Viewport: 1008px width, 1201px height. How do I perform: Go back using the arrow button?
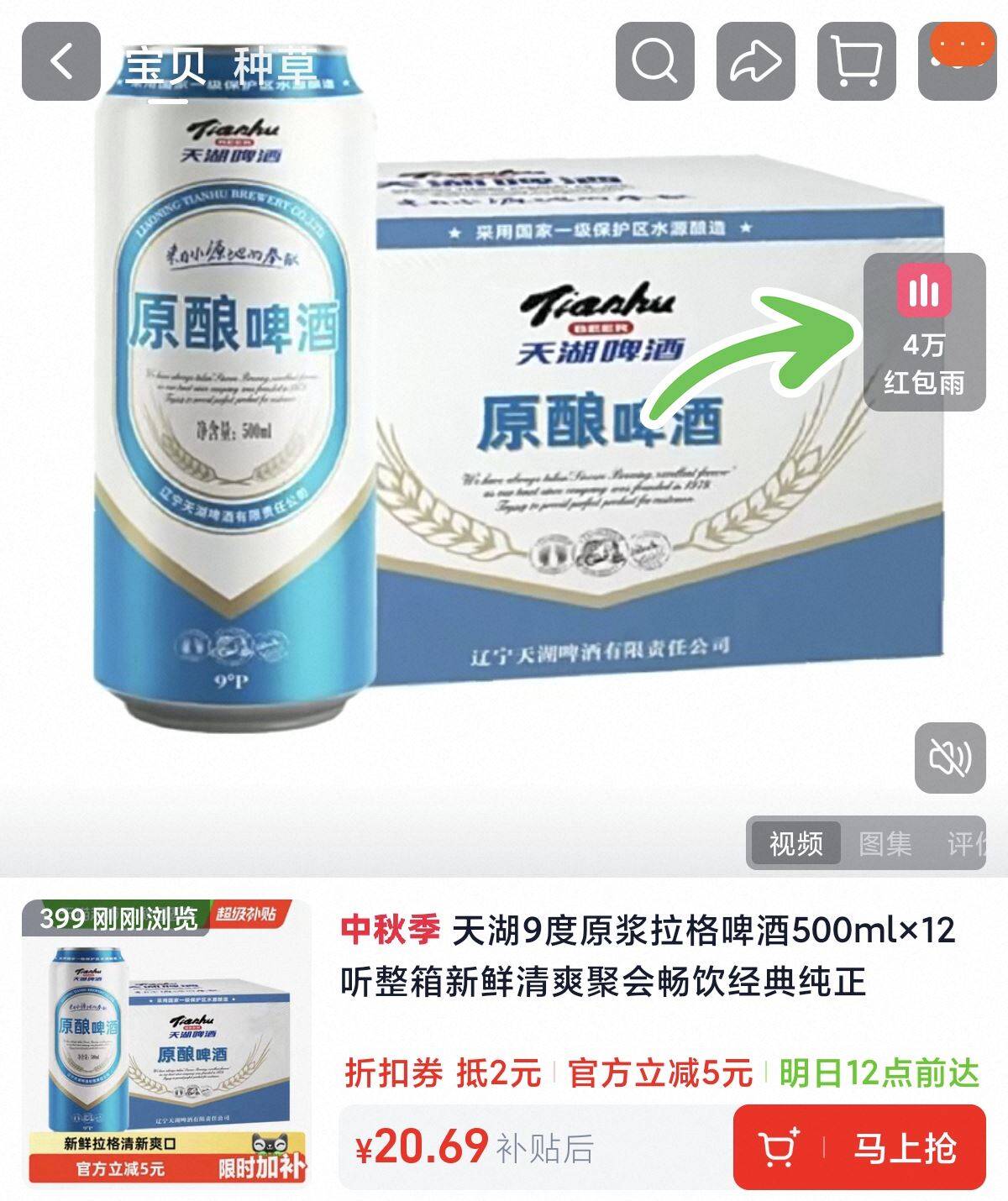pyautogui.click(x=60, y=61)
